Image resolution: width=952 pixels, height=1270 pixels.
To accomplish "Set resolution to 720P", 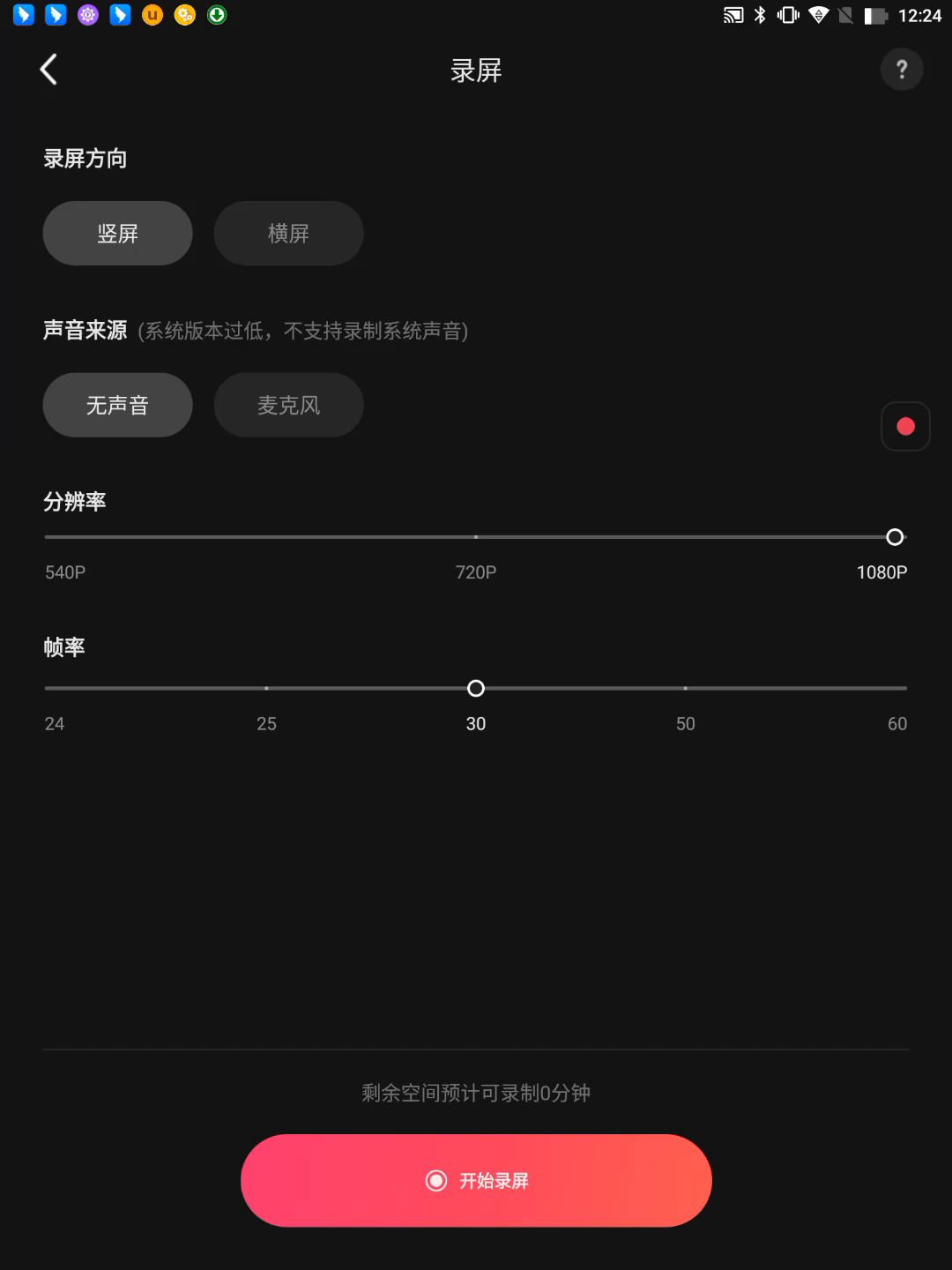I will point(476,537).
